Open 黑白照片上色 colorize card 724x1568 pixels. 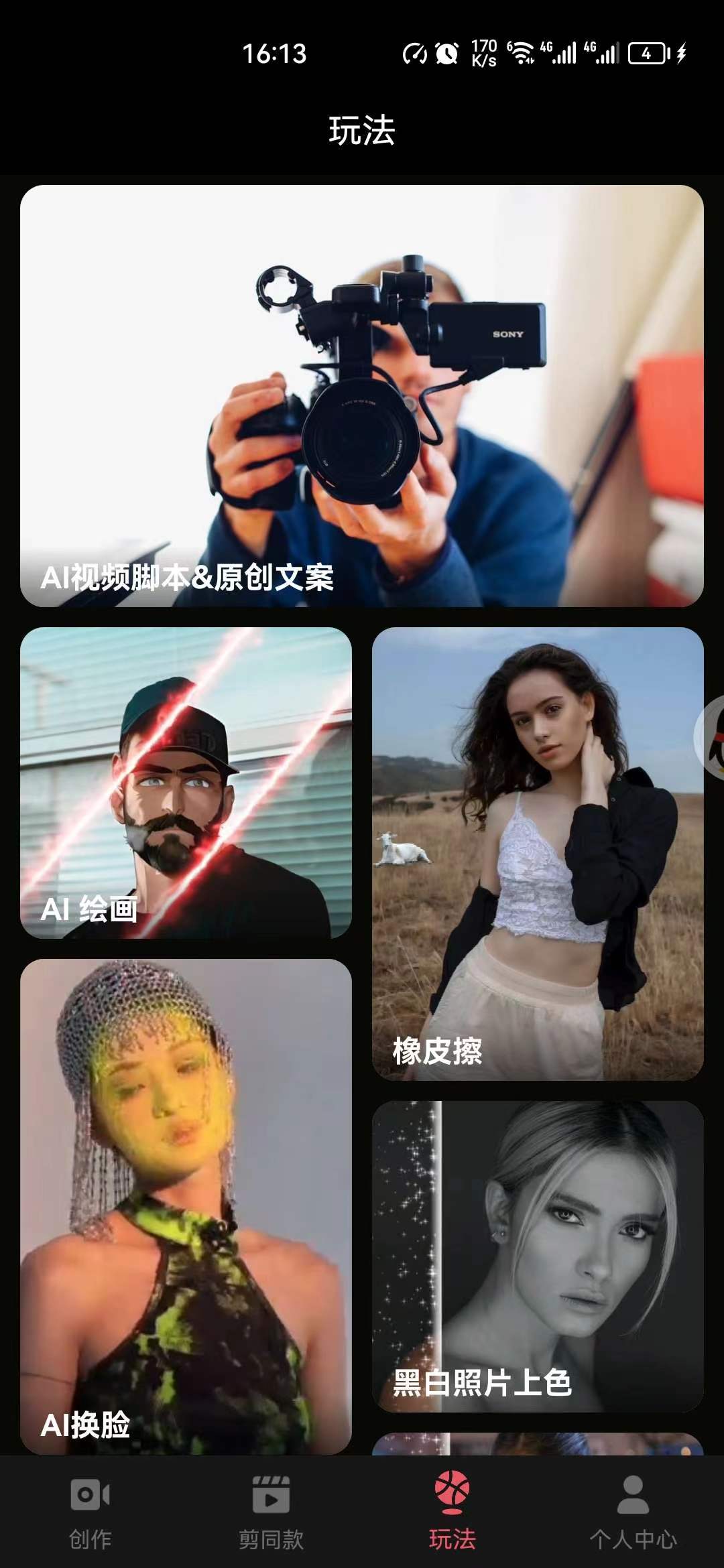[x=538, y=1256]
